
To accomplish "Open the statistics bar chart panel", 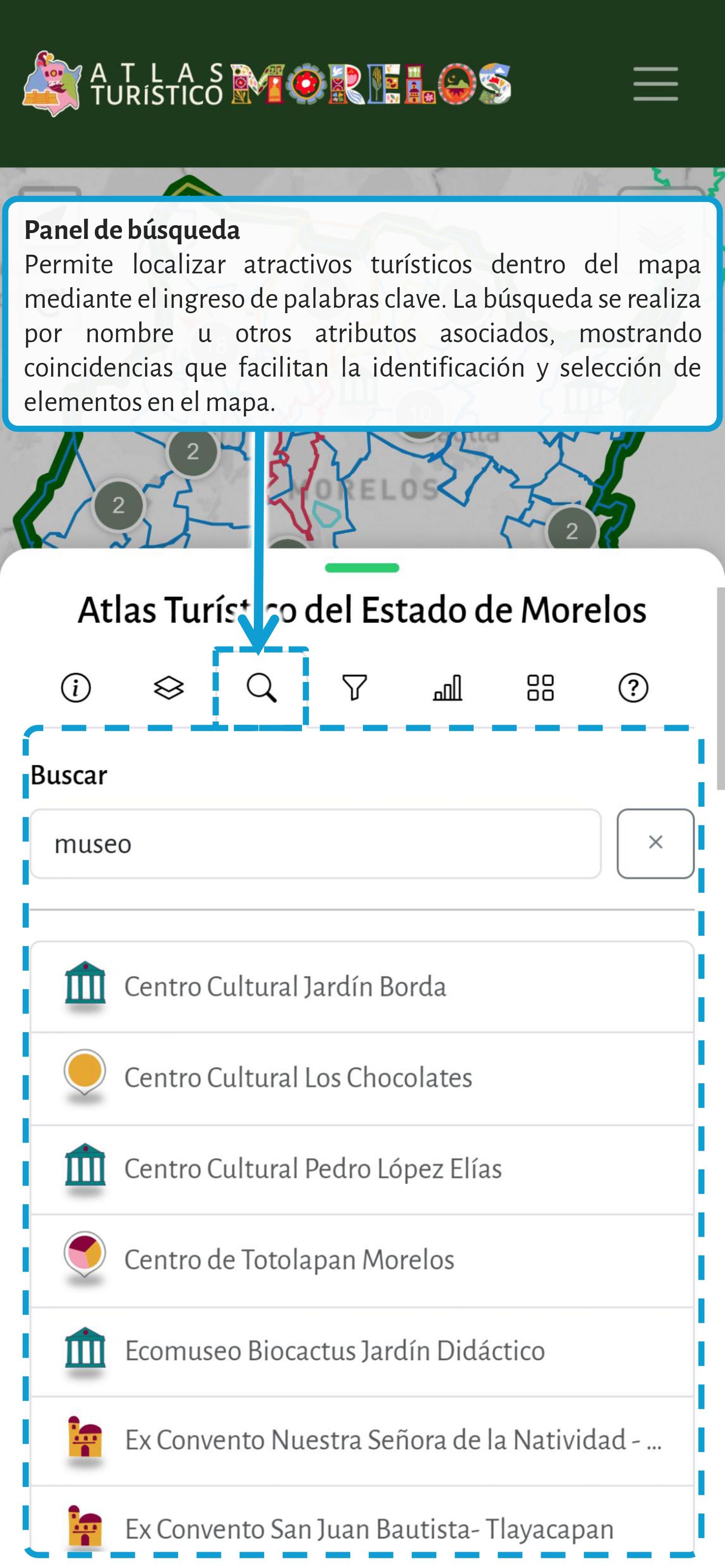I will click(x=448, y=688).
